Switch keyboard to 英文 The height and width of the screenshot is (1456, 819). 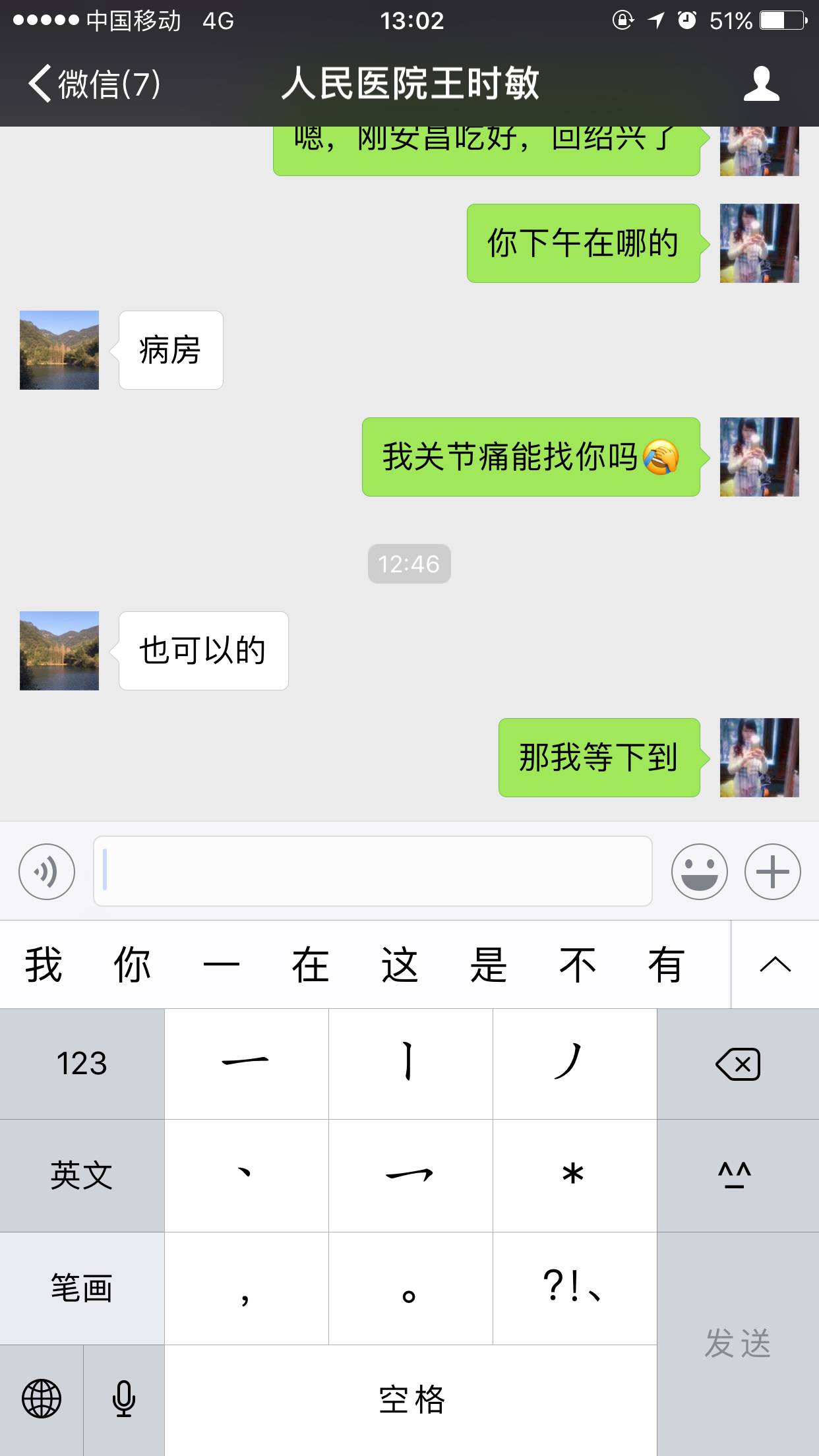[x=82, y=1176]
